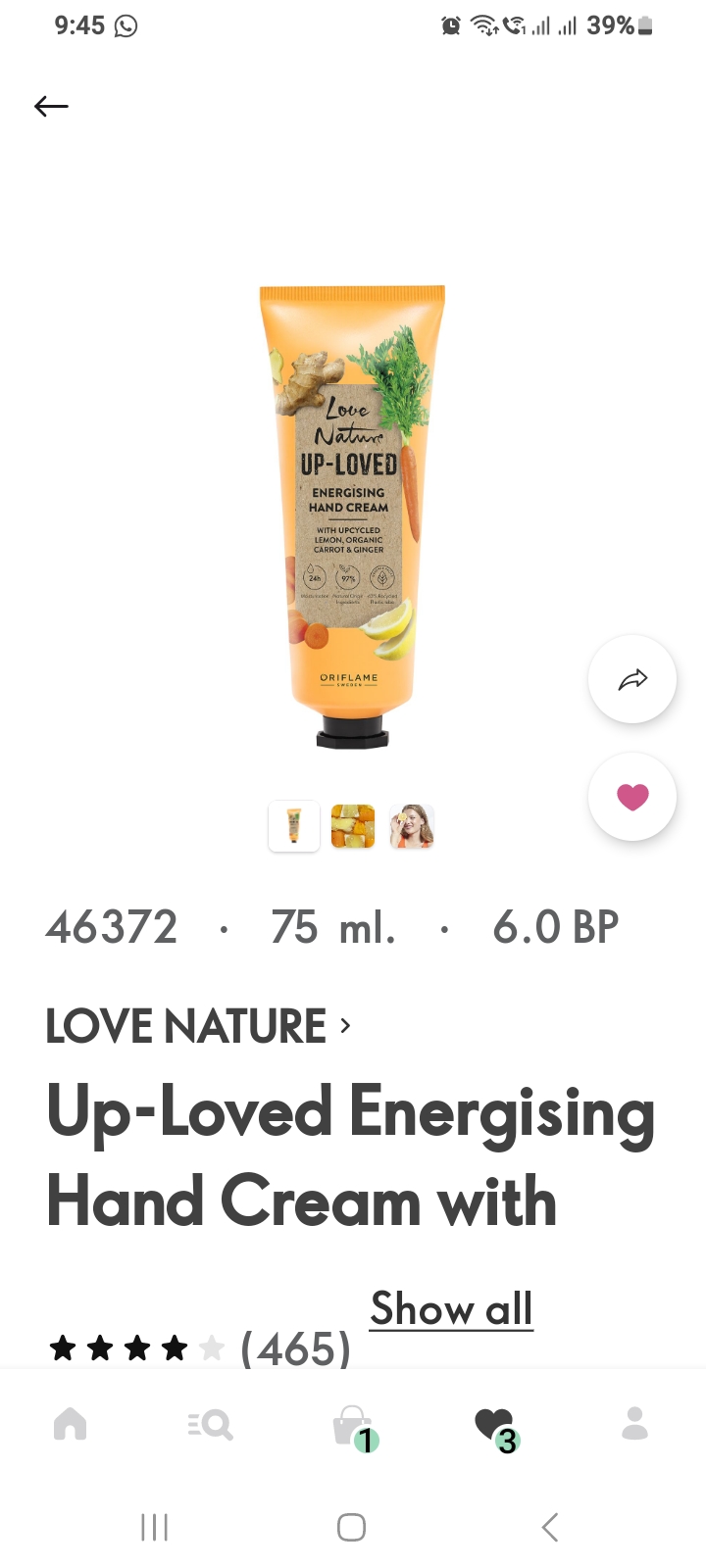
Task: Open the 465 ratings reviews
Action: 294,1349
